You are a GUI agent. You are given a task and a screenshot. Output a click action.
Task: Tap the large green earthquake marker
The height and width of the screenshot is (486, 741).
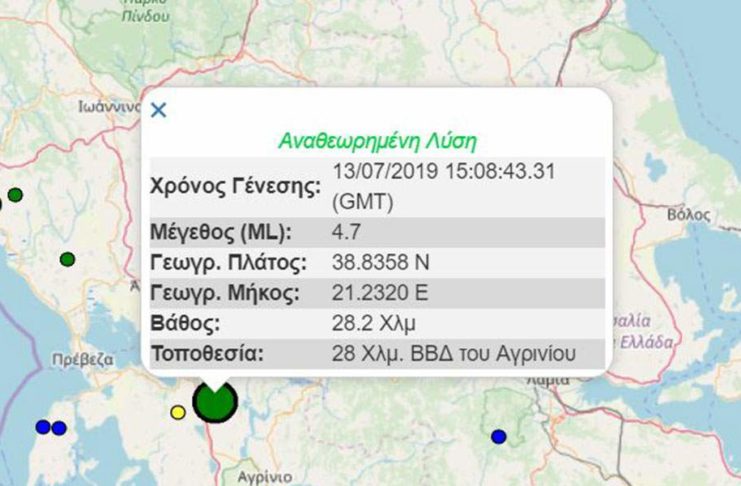click(215, 402)
